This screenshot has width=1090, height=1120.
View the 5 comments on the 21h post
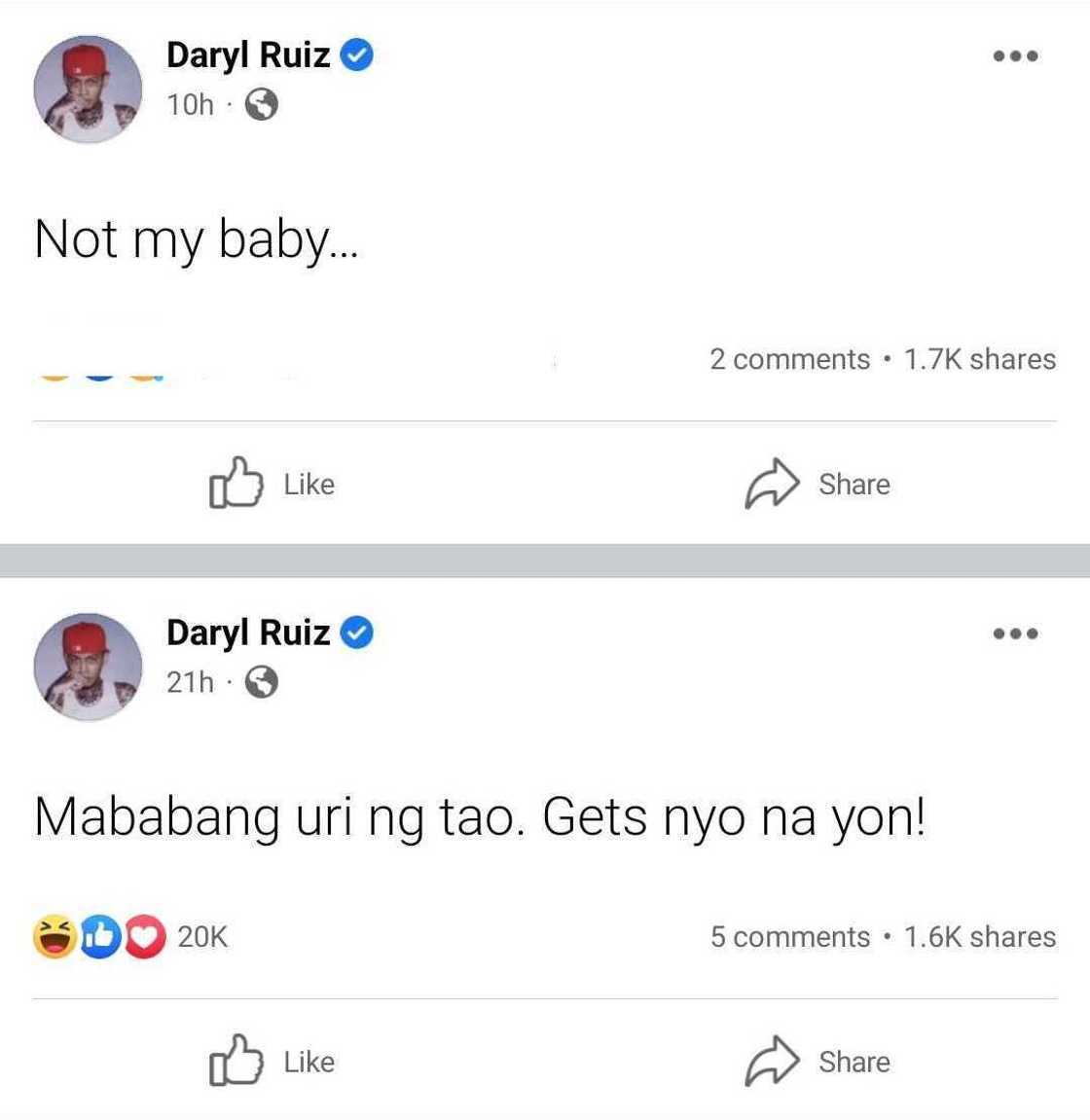point(789,936)
